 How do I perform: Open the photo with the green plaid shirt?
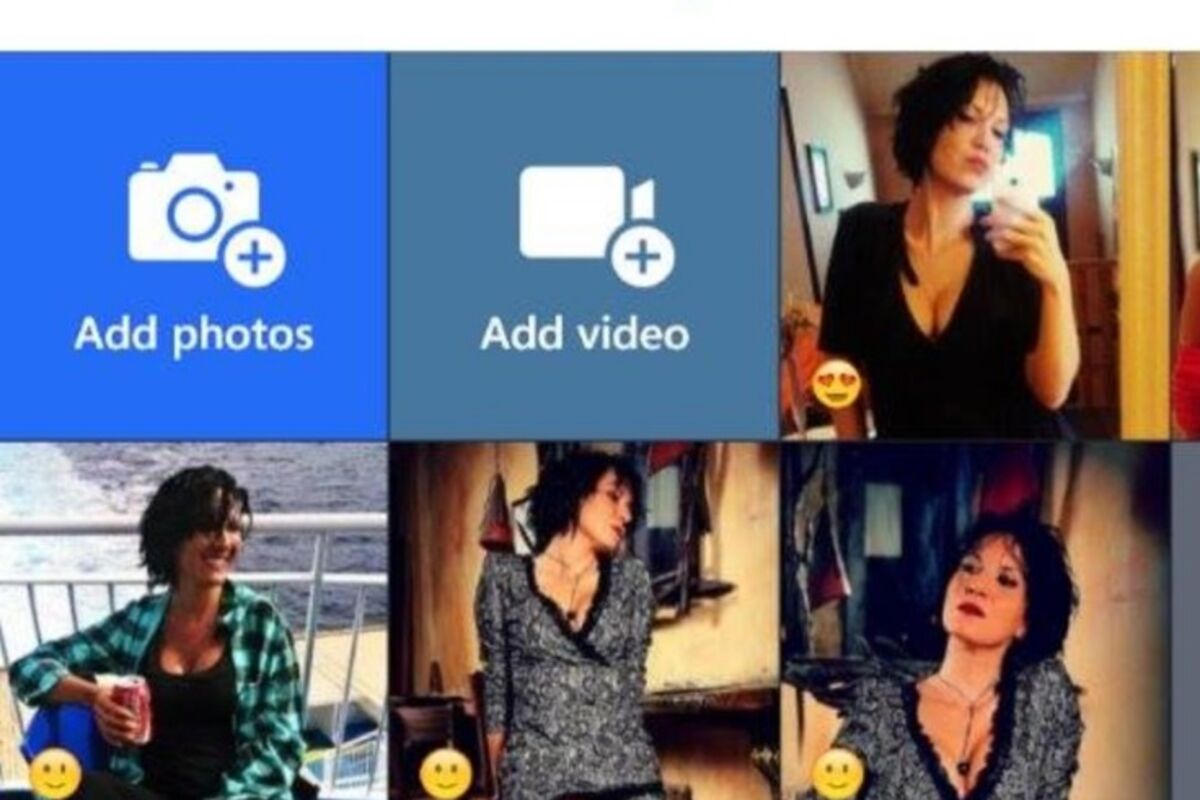coord(193,620)
